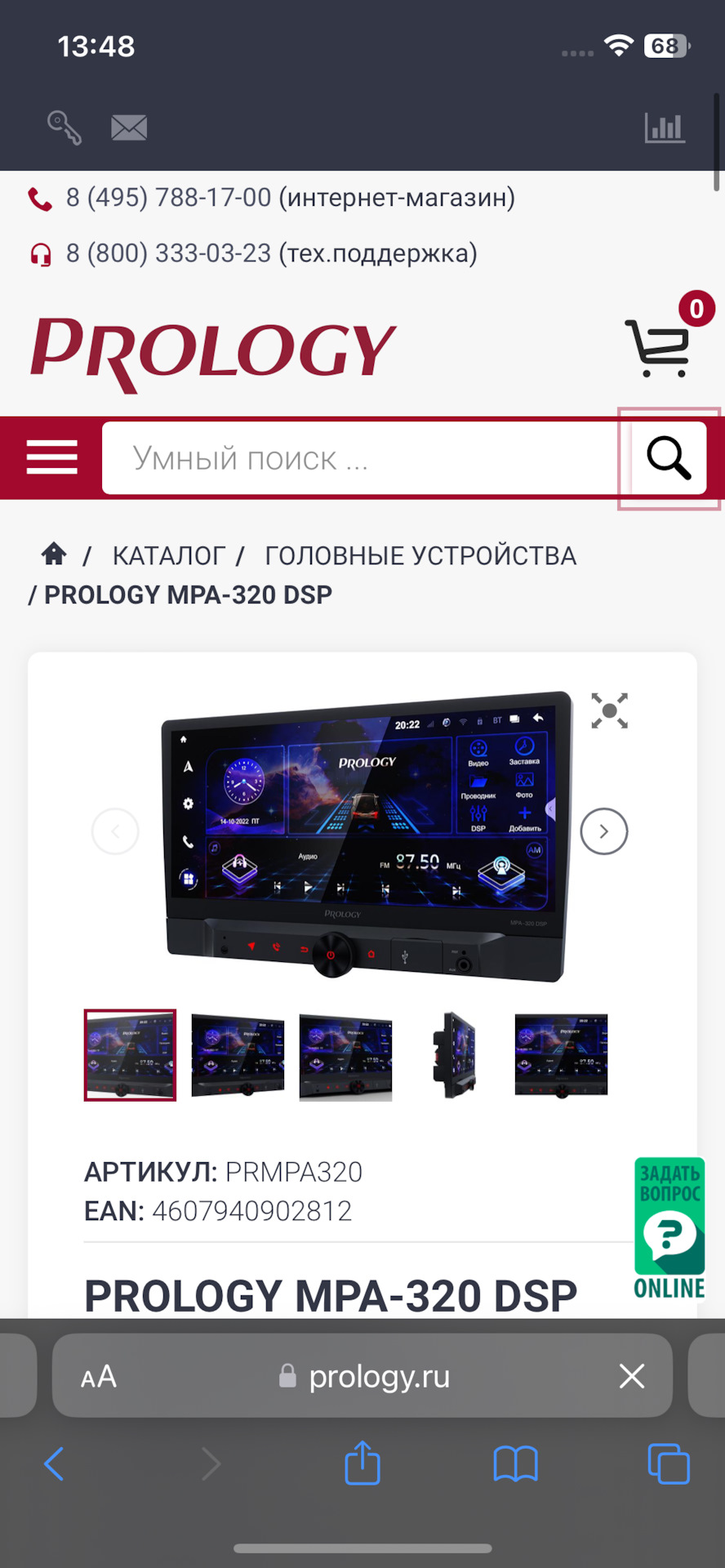
Task: Open the shopping cart
Action: pos(659,349)
